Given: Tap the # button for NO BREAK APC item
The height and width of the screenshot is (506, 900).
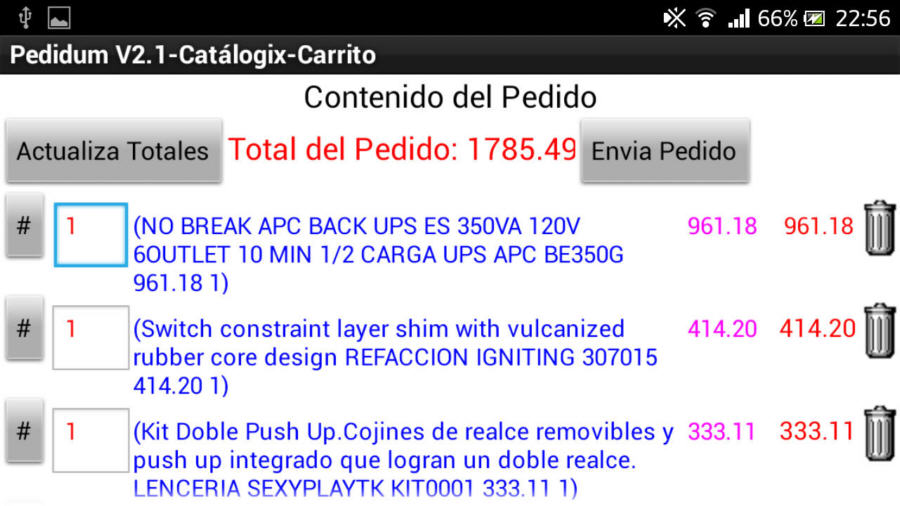Looking at the screenshot, I should tap(24, 226).
